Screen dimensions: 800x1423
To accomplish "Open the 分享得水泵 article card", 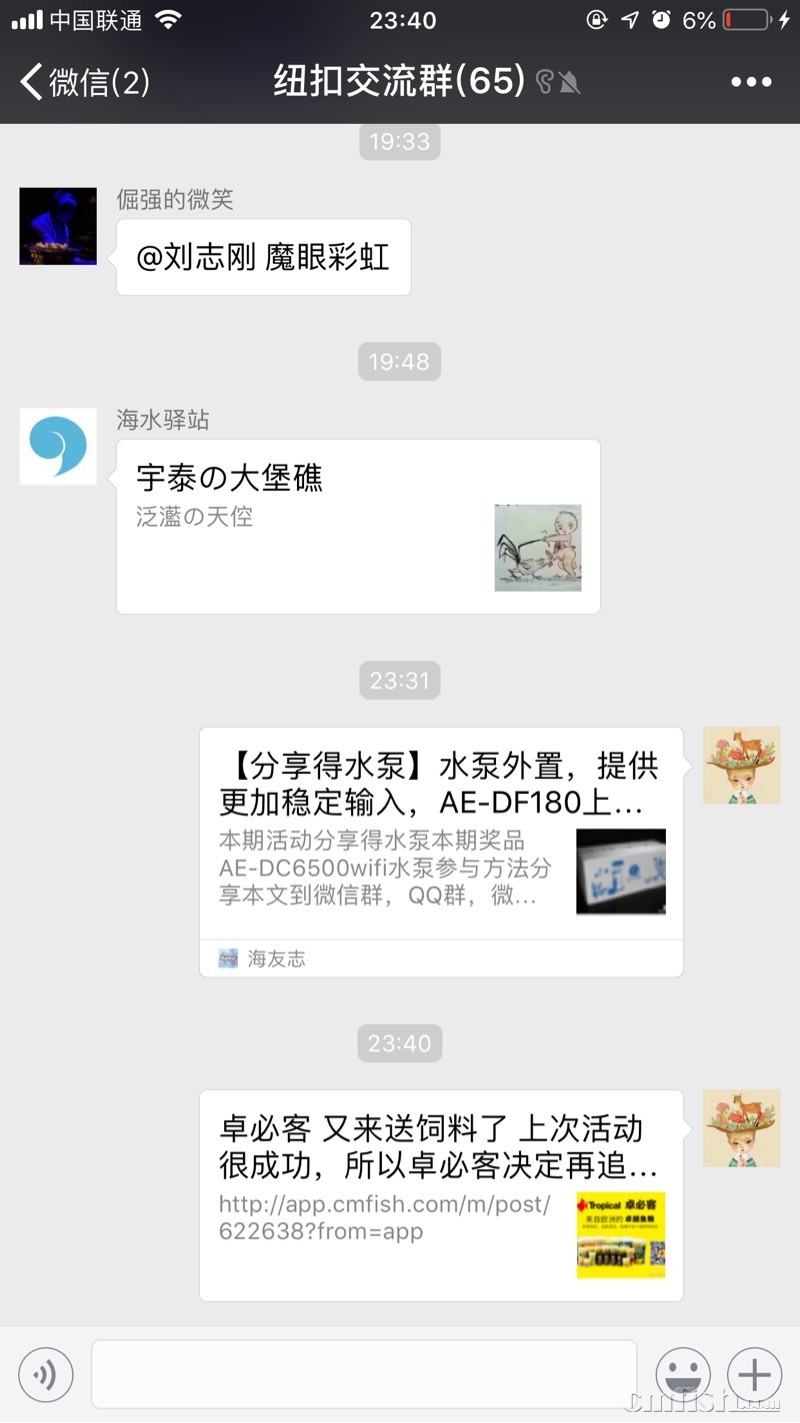I will pyautogui.click(x=441, y=851).
